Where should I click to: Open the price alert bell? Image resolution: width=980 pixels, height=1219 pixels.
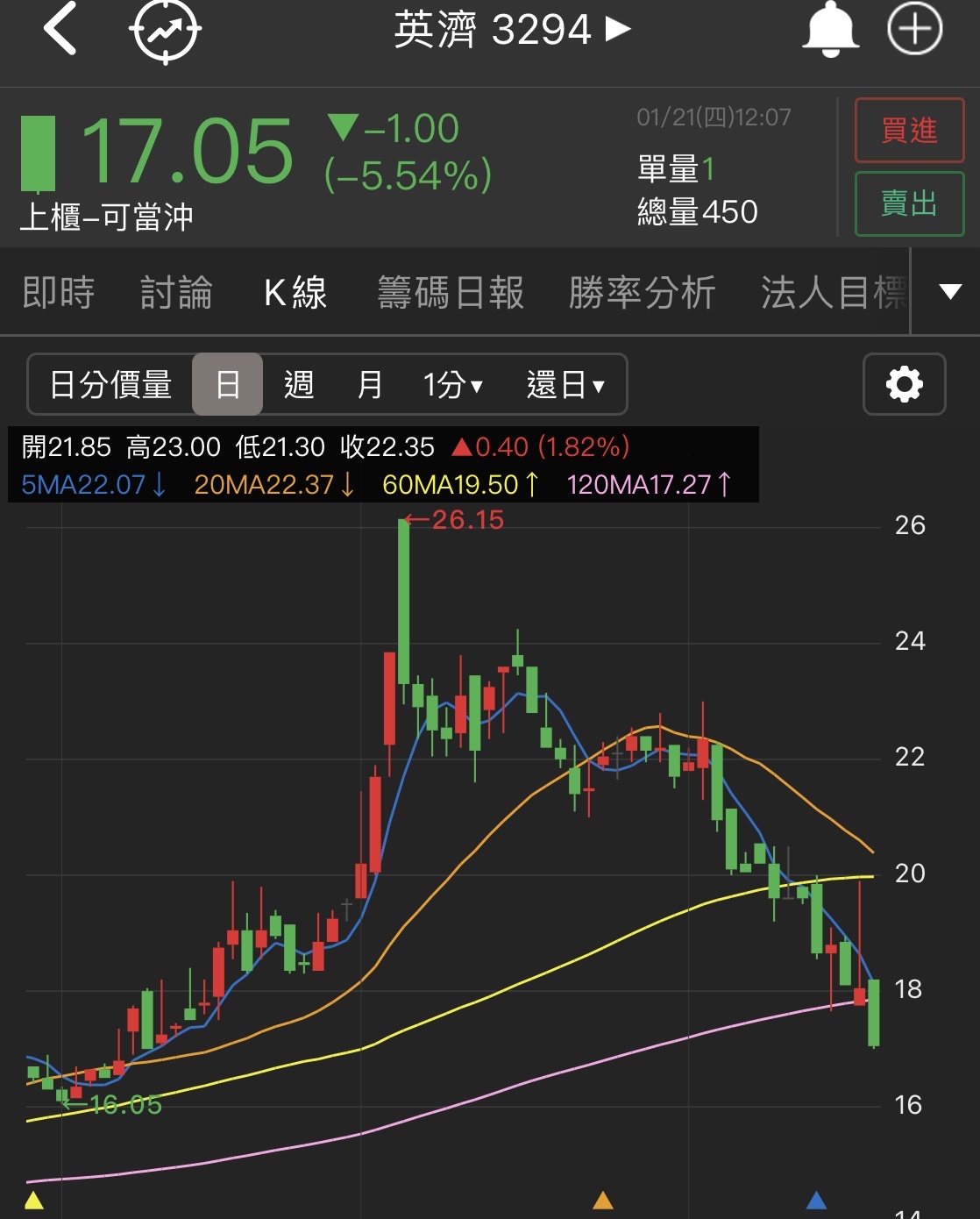point(829,31)
